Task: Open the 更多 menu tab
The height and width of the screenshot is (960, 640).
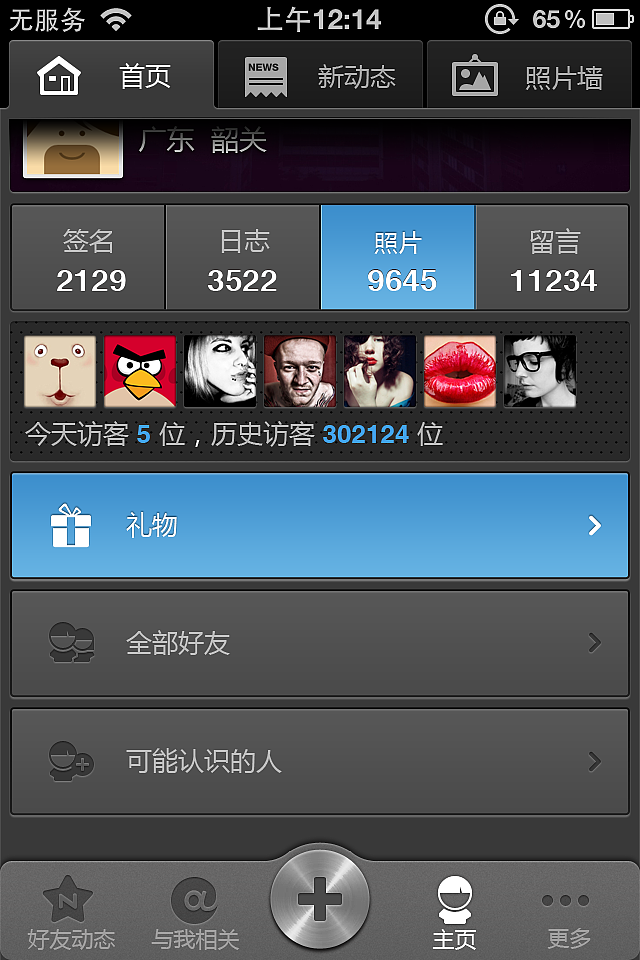Action: pyautogui.click(x=568, y=912)
